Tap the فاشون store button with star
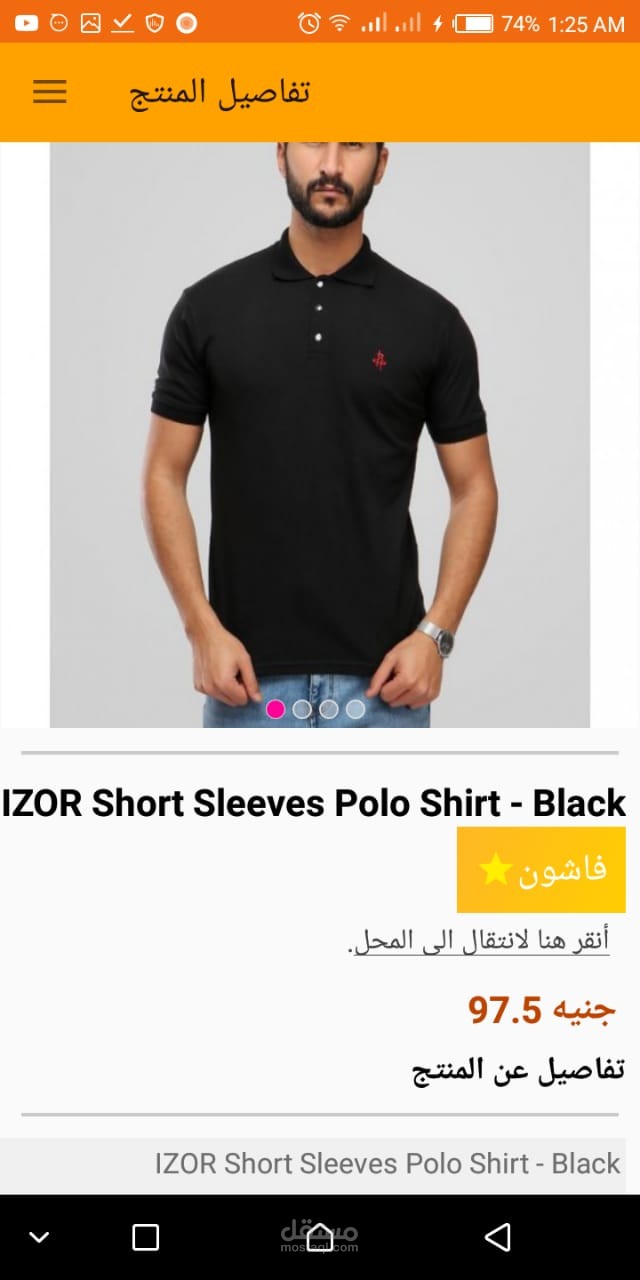 [541, 869]
